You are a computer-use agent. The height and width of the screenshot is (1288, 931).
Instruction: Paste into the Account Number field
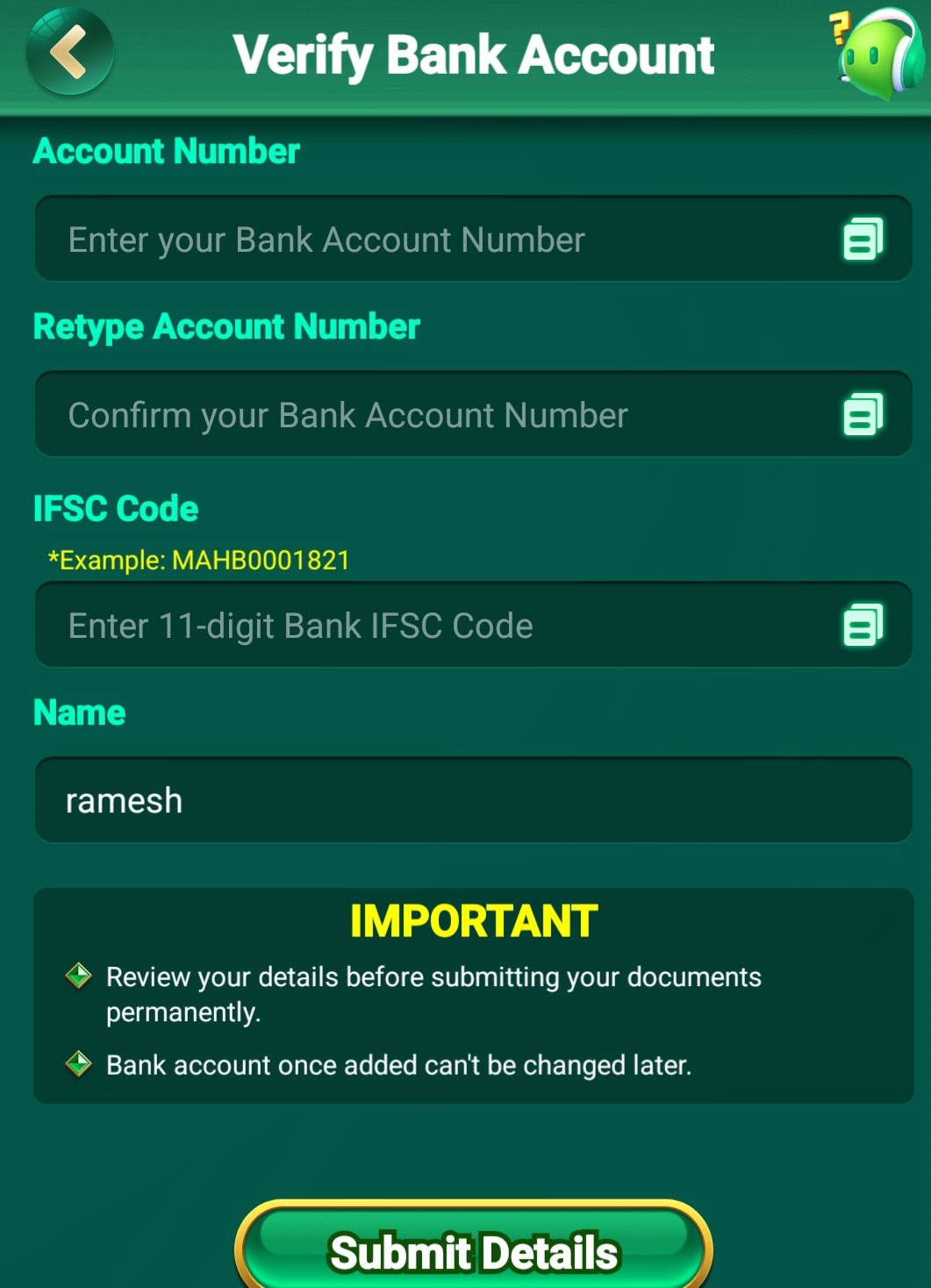863,240
